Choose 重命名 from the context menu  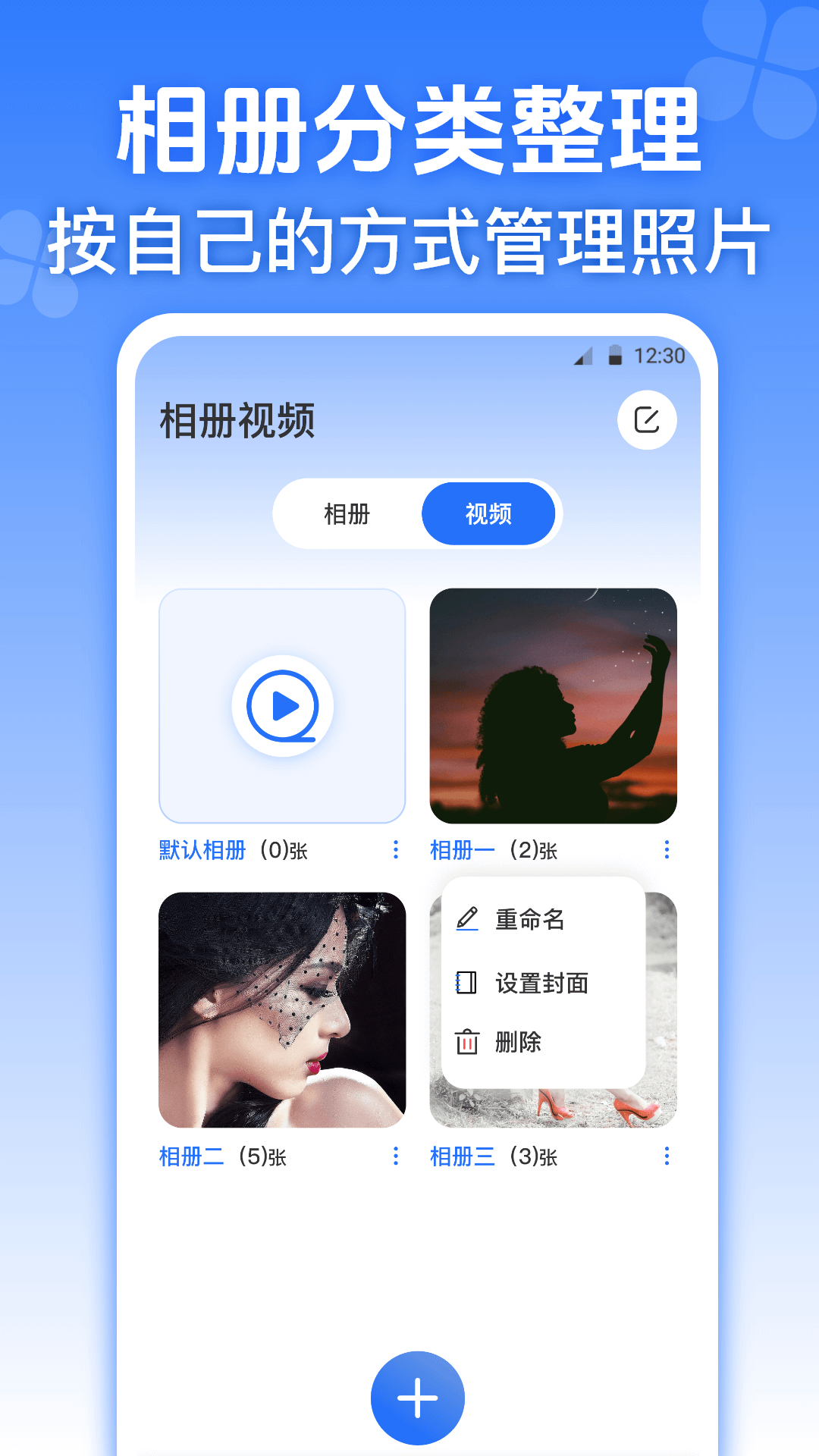coord(531,920)
